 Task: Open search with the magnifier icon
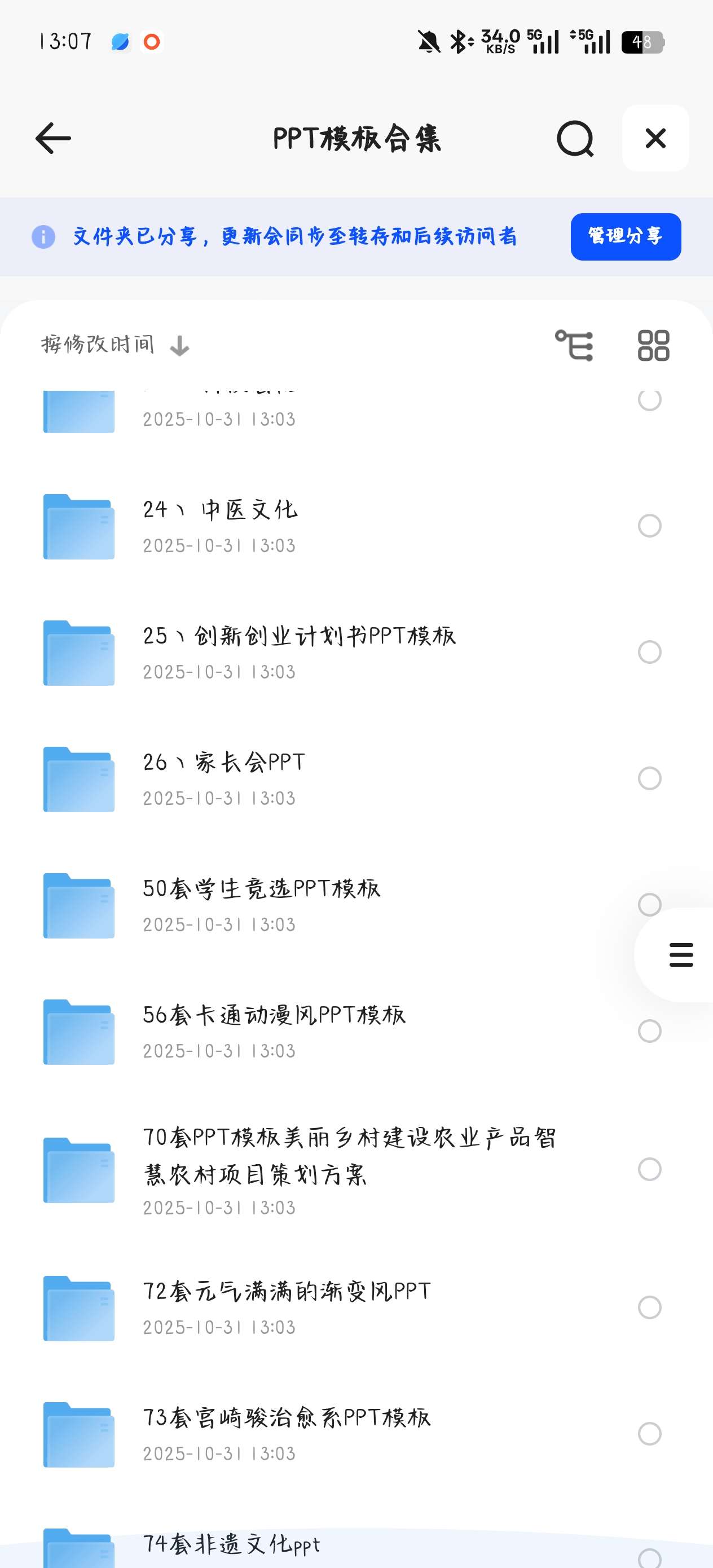coord(575,138)
